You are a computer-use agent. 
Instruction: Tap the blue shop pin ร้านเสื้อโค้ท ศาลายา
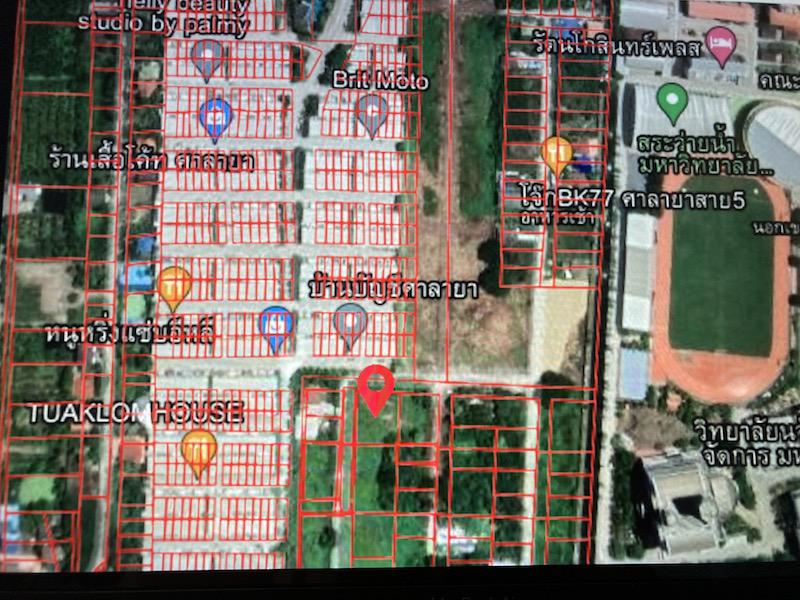[215, 116]
